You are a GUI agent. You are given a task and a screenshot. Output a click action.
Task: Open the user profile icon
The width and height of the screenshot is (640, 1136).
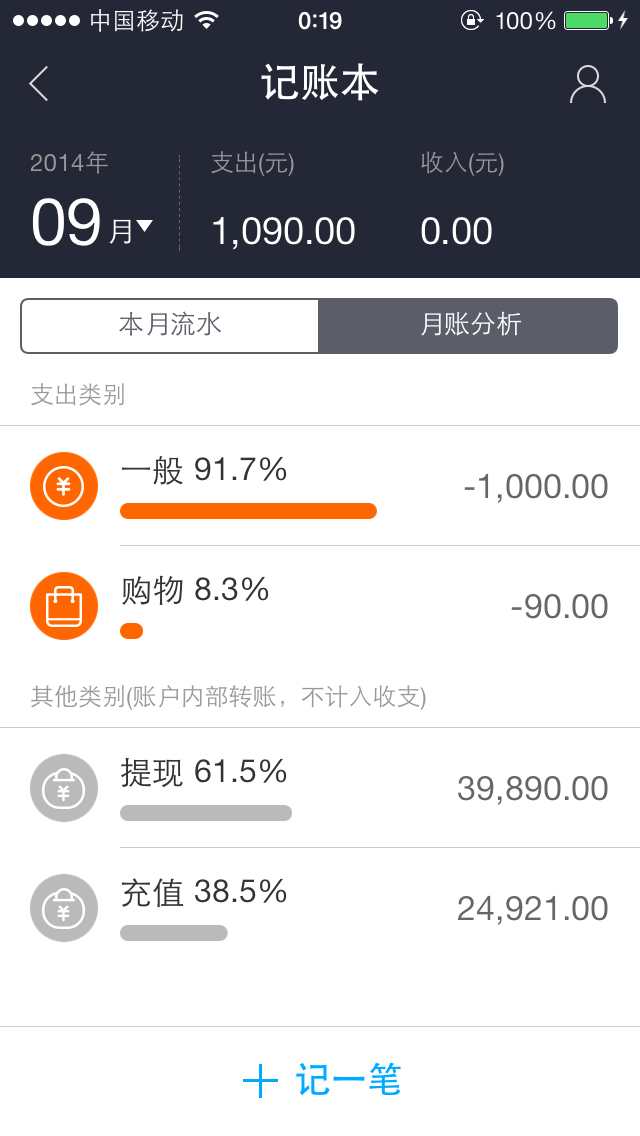587,84
